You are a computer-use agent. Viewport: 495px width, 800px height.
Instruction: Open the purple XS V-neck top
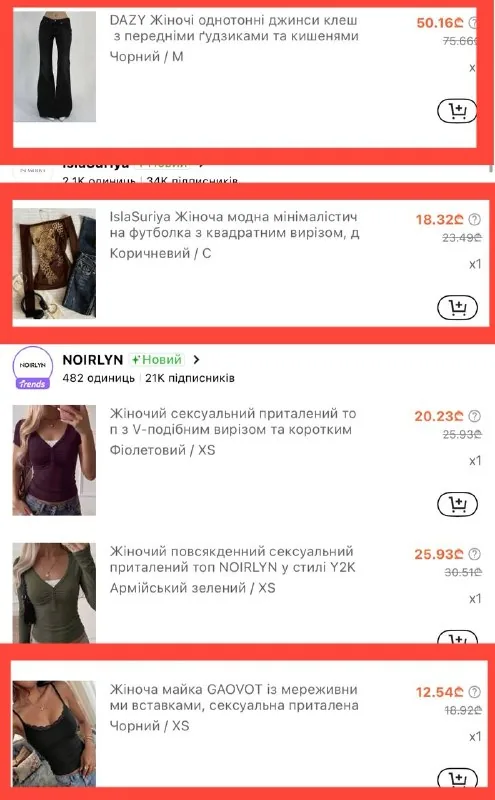(233, 421)
